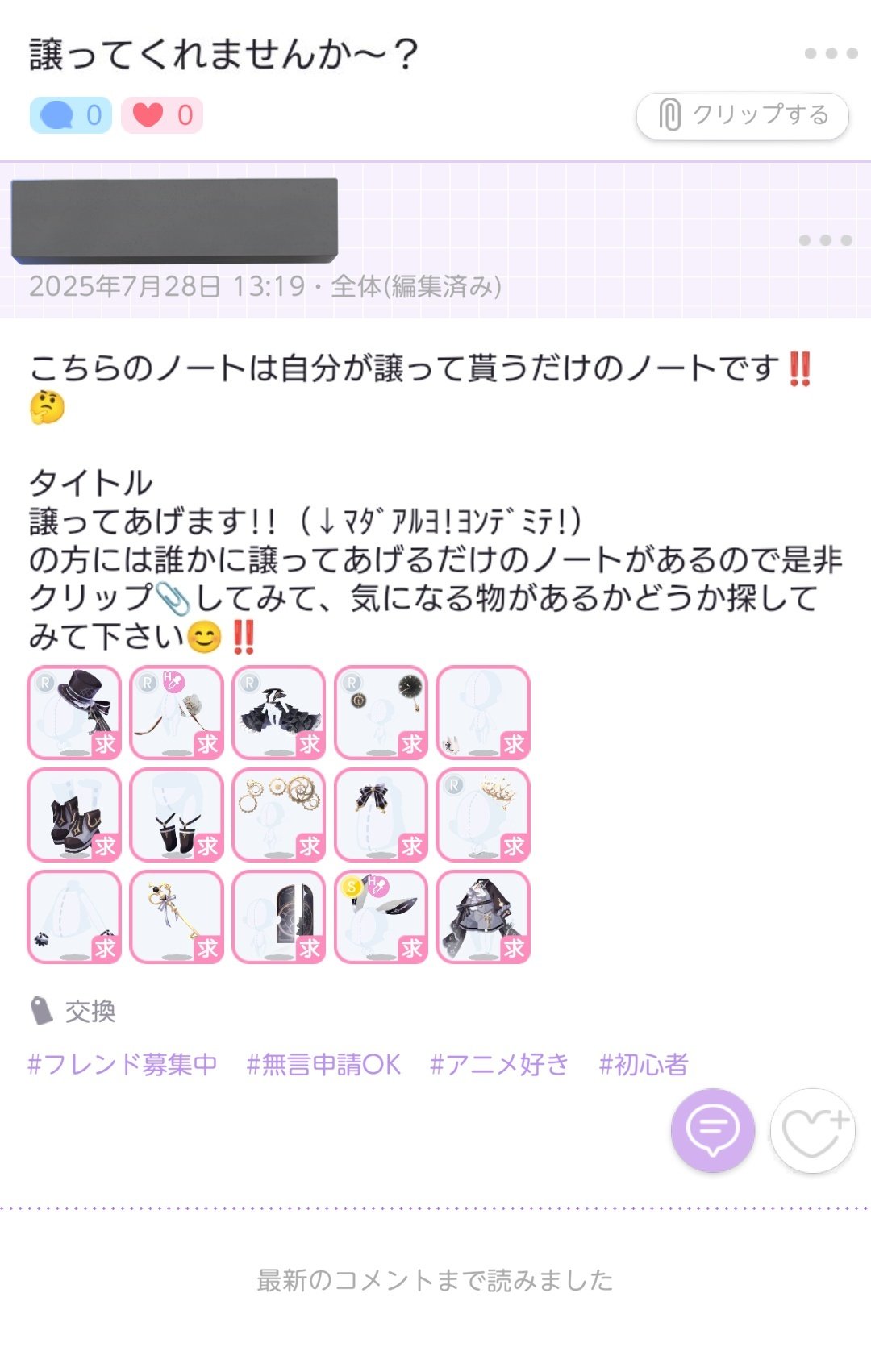This screenshot has width=871, height=1372.
Task: Open hashtag #アニメ好き
Action: (499, 1064)
